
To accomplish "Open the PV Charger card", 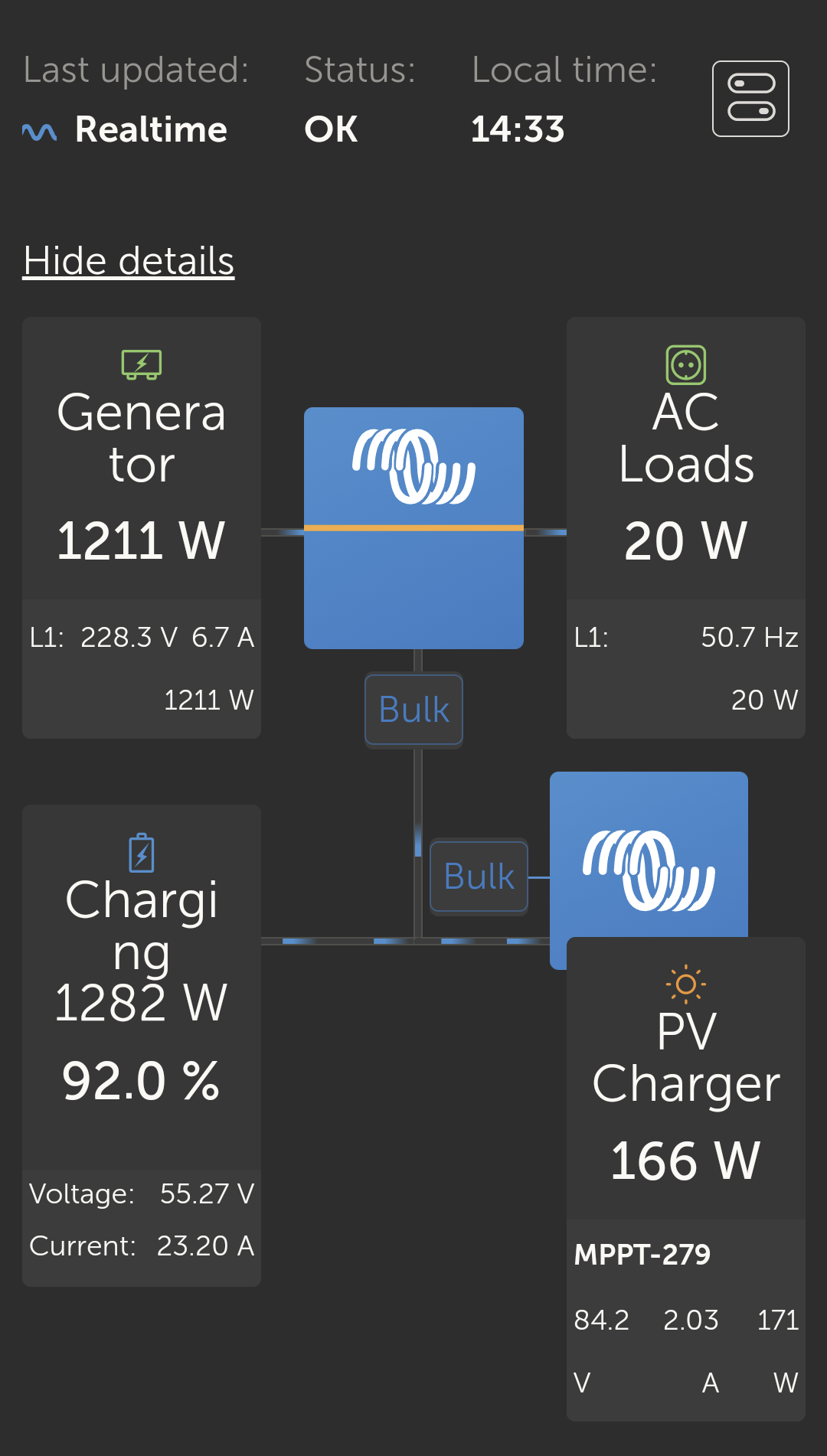I will (x=685, y=1110).
